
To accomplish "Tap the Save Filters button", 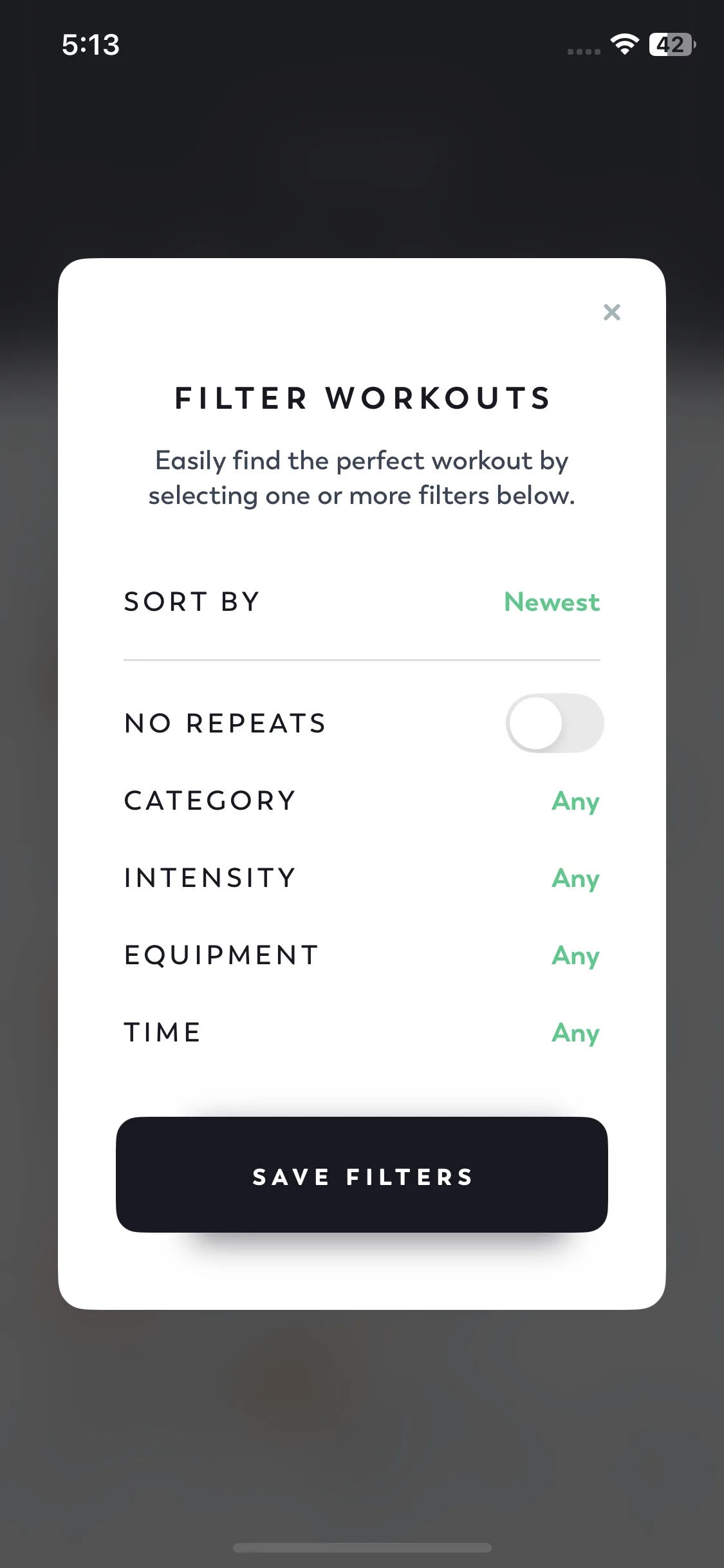I will [x=362, y=1175].
